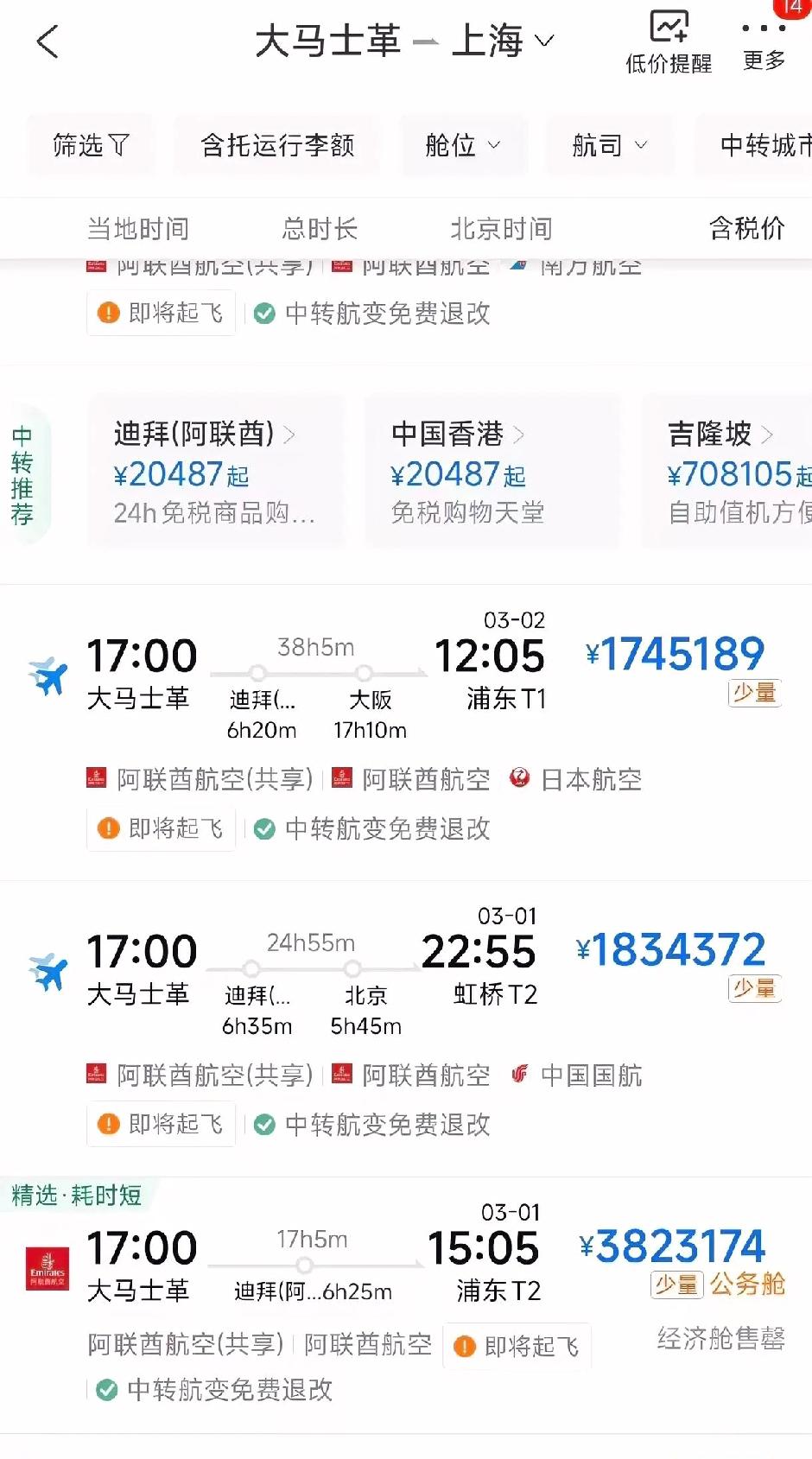Screen dimensions: 812x1459
Task: View 迪拜(阿联酋) transit flights from ¥20487
Action: (x=205, y=471)
